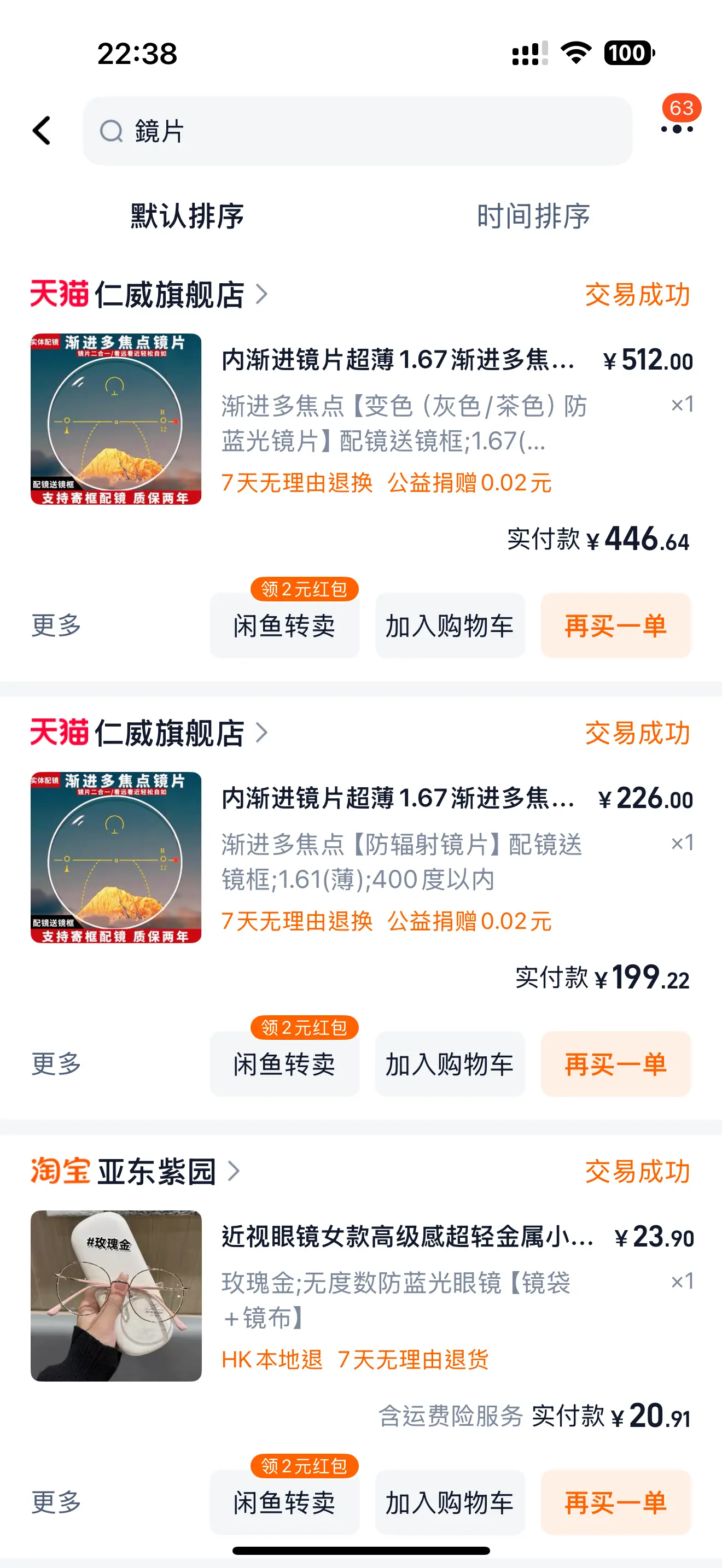Image resolution: width=722 pixels, height=1568 pixels.
Task: Tap 闲鱼转卖 for the ¥199.22 order
Action: [284, 1063]
